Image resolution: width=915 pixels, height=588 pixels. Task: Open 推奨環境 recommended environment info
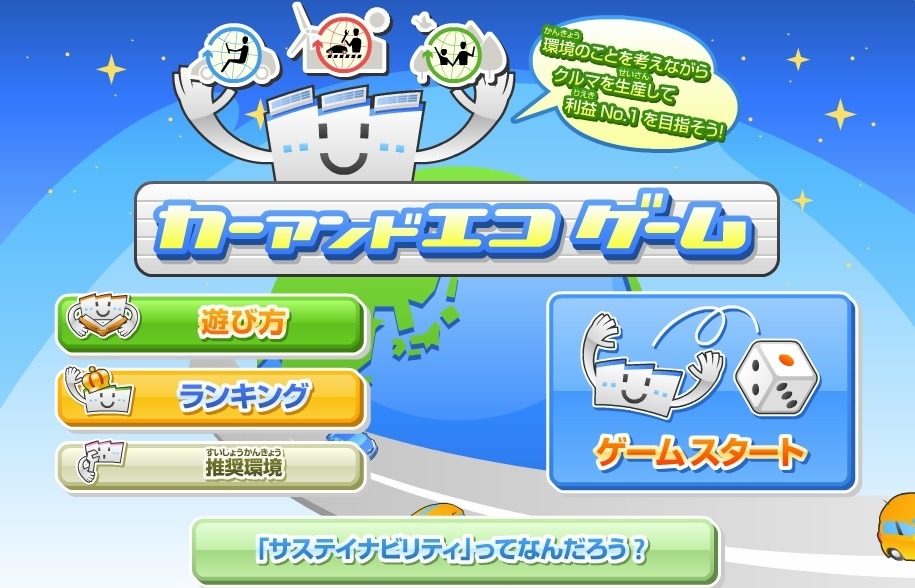pyautogui.click(x=210, y=466)
